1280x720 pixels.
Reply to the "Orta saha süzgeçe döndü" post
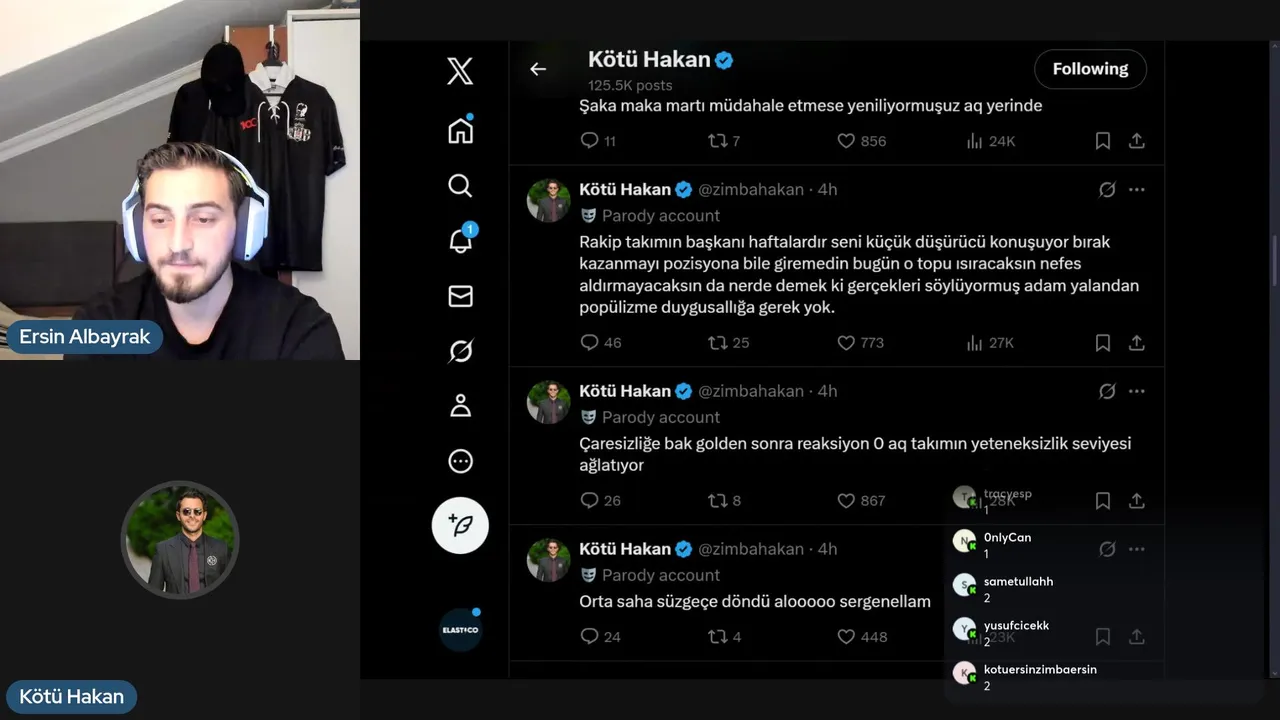tap(590, 637)
